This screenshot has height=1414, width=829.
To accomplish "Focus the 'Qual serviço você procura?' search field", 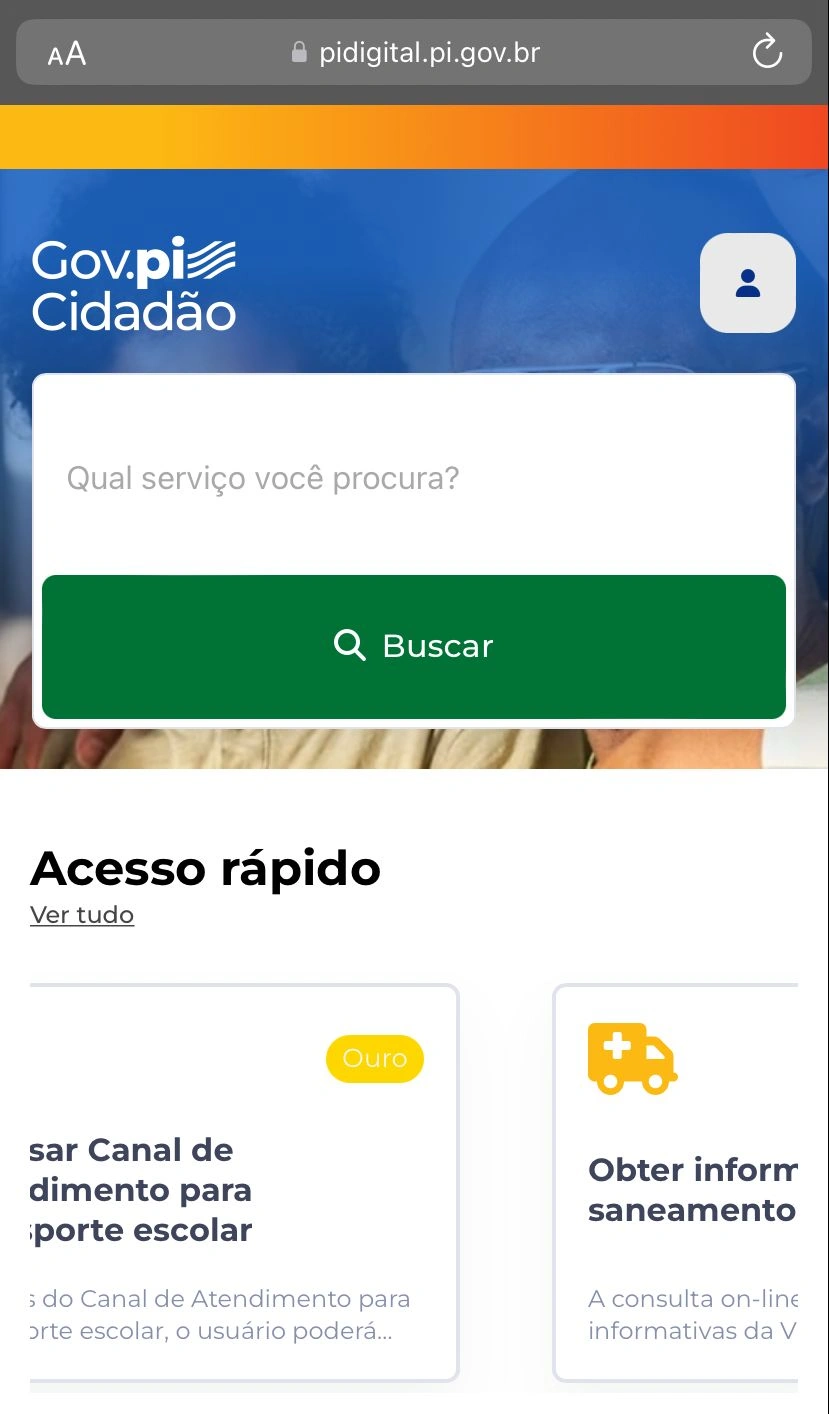I will (x=412, y=478).
